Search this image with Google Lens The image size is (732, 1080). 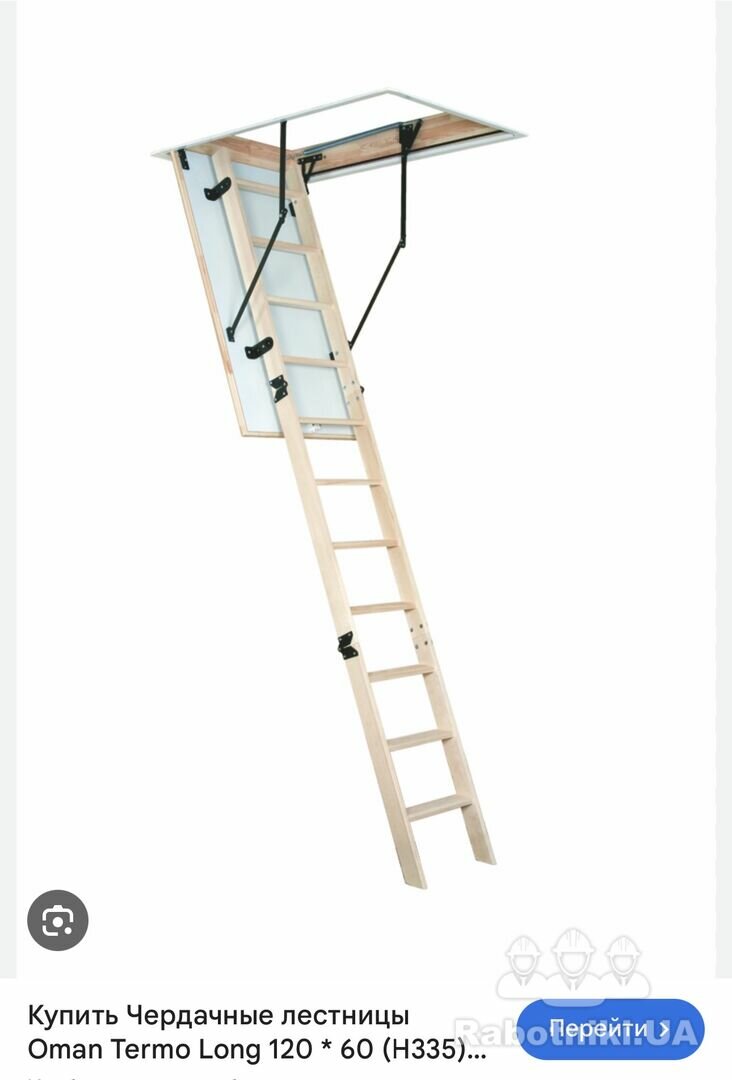pos(58,920)
